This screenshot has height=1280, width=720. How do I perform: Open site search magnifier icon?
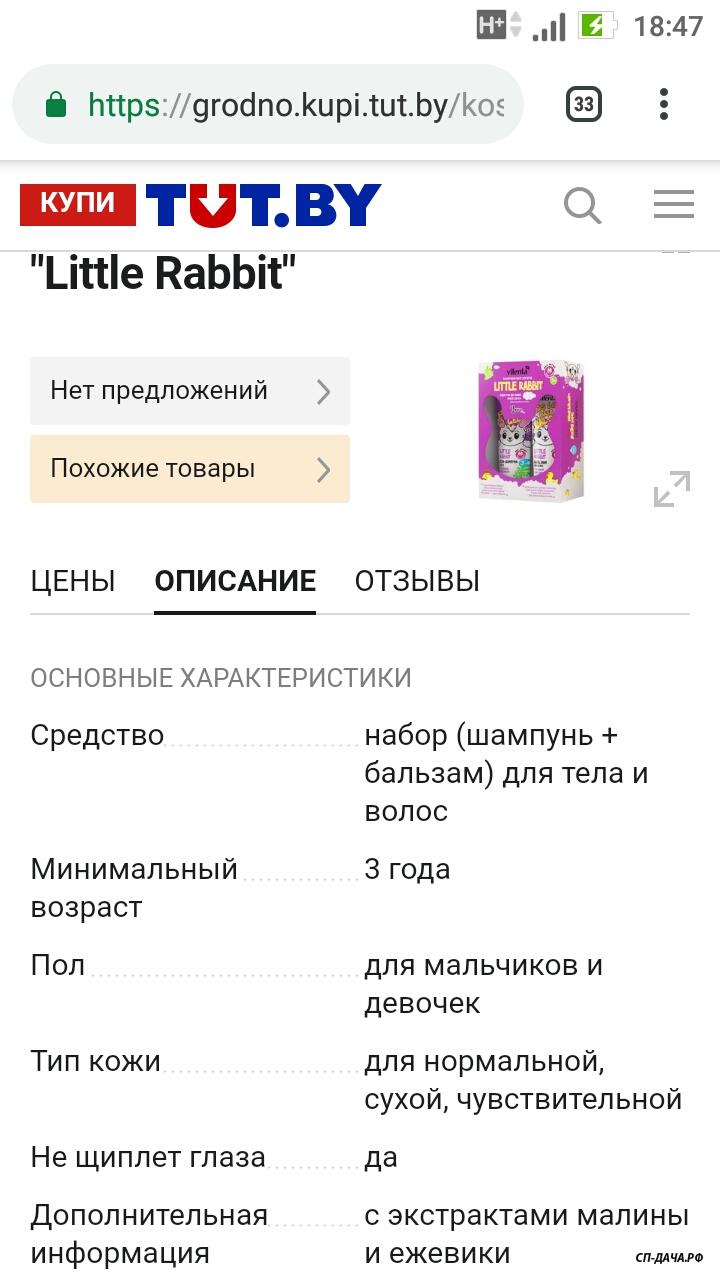pos(582,206)
